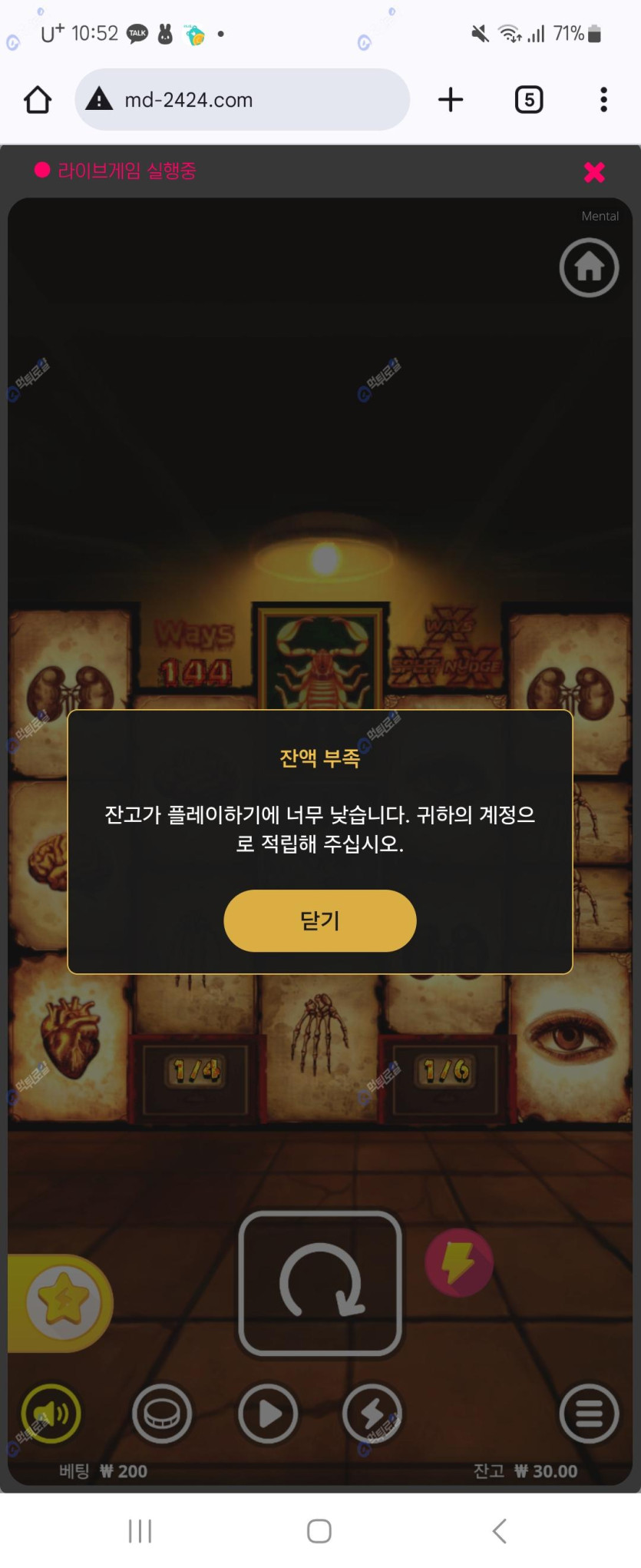The image size is (641, 1568).
Task: Start autoplay with the play icon
Action: click(x=268, y=1413)
